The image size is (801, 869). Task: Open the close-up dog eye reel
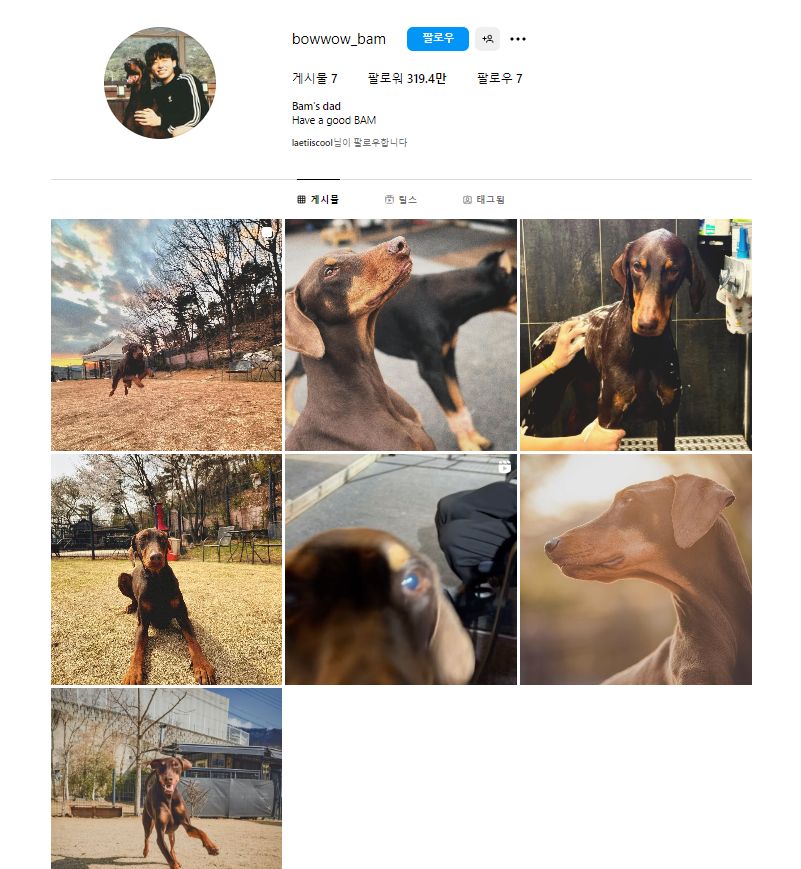click(401, 569)
